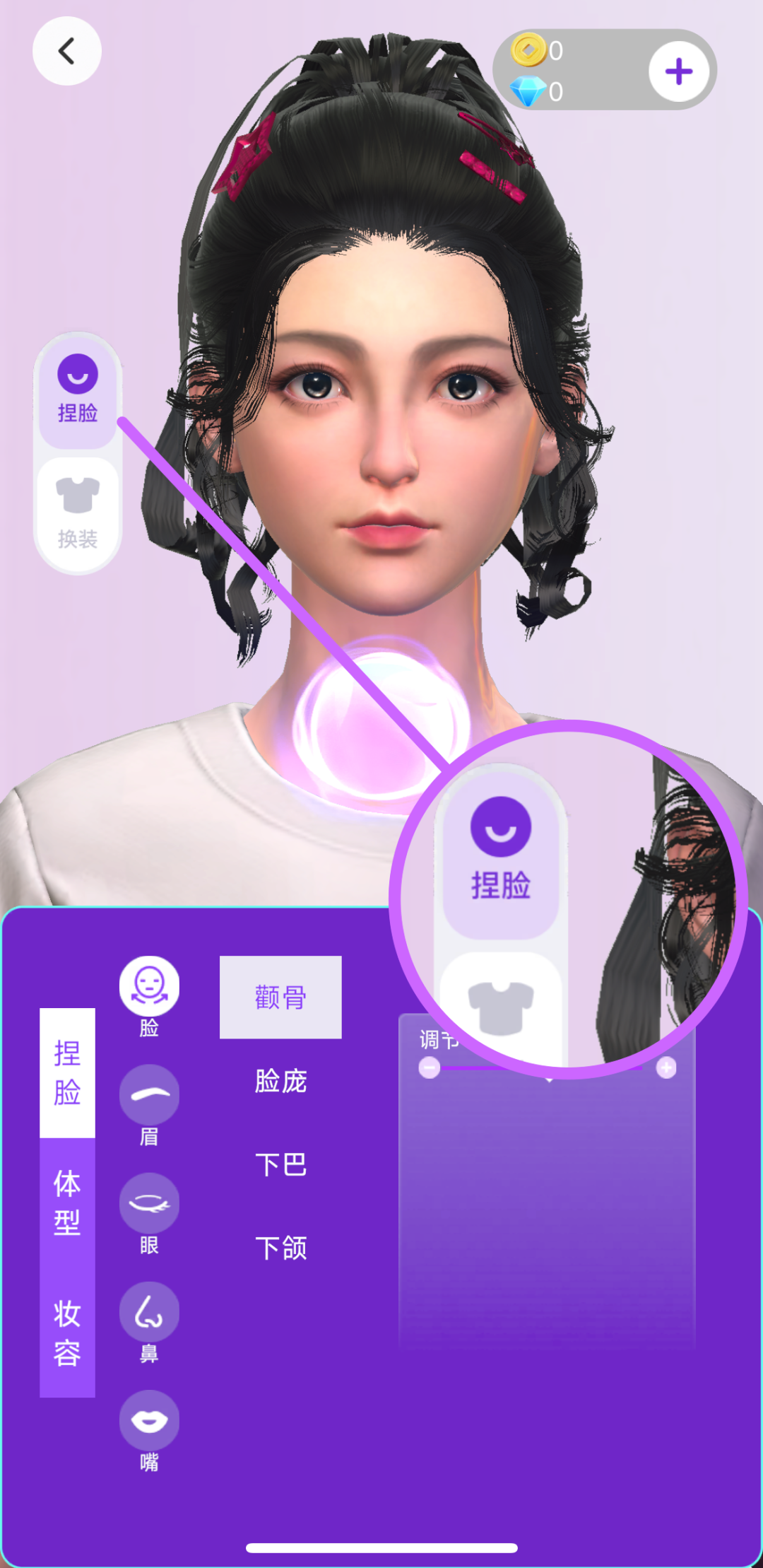Open the 体型 body shape tab
Screen dimensions: 763x1568
(x=67, y=1203)
